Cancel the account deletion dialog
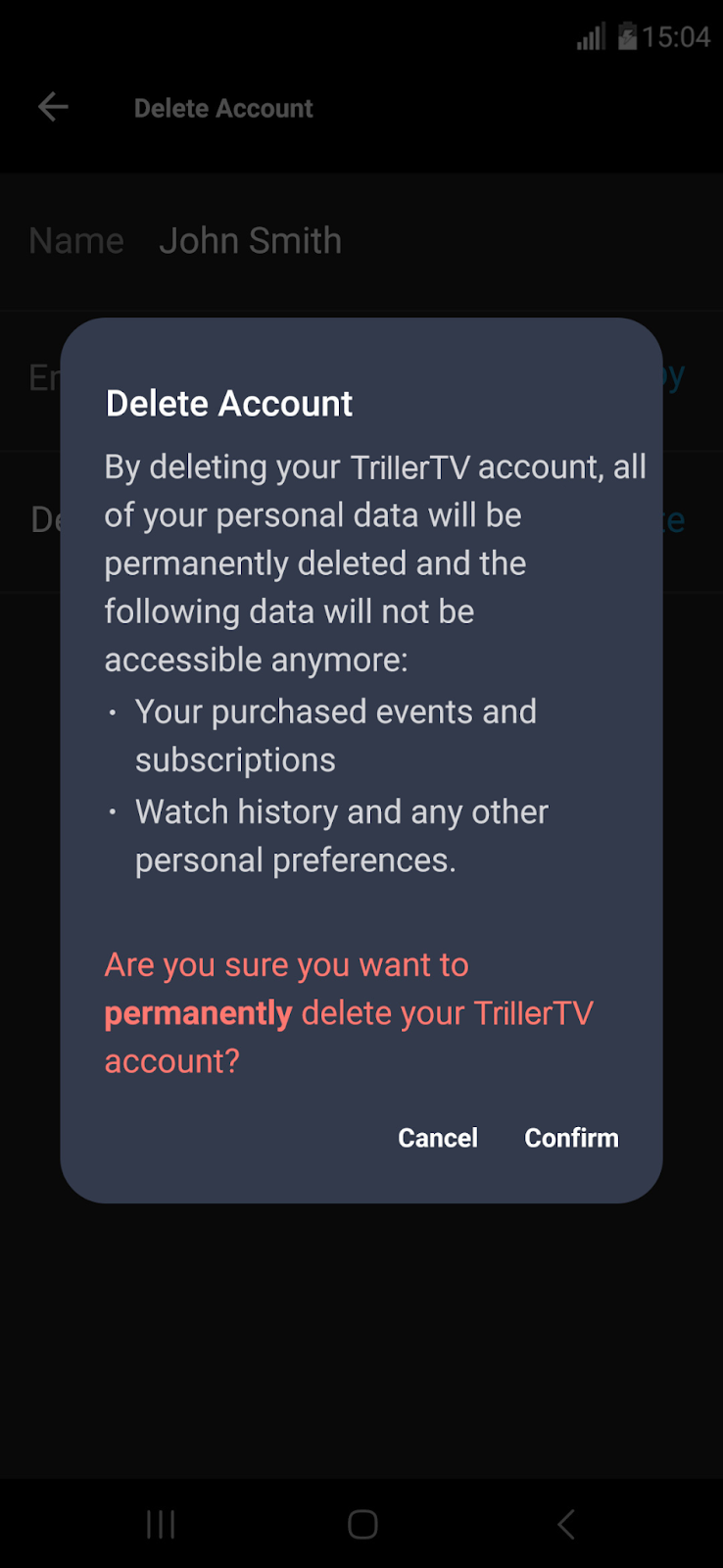Image resolution: width=723 pixels, height=1568 pixels. 437,1138
